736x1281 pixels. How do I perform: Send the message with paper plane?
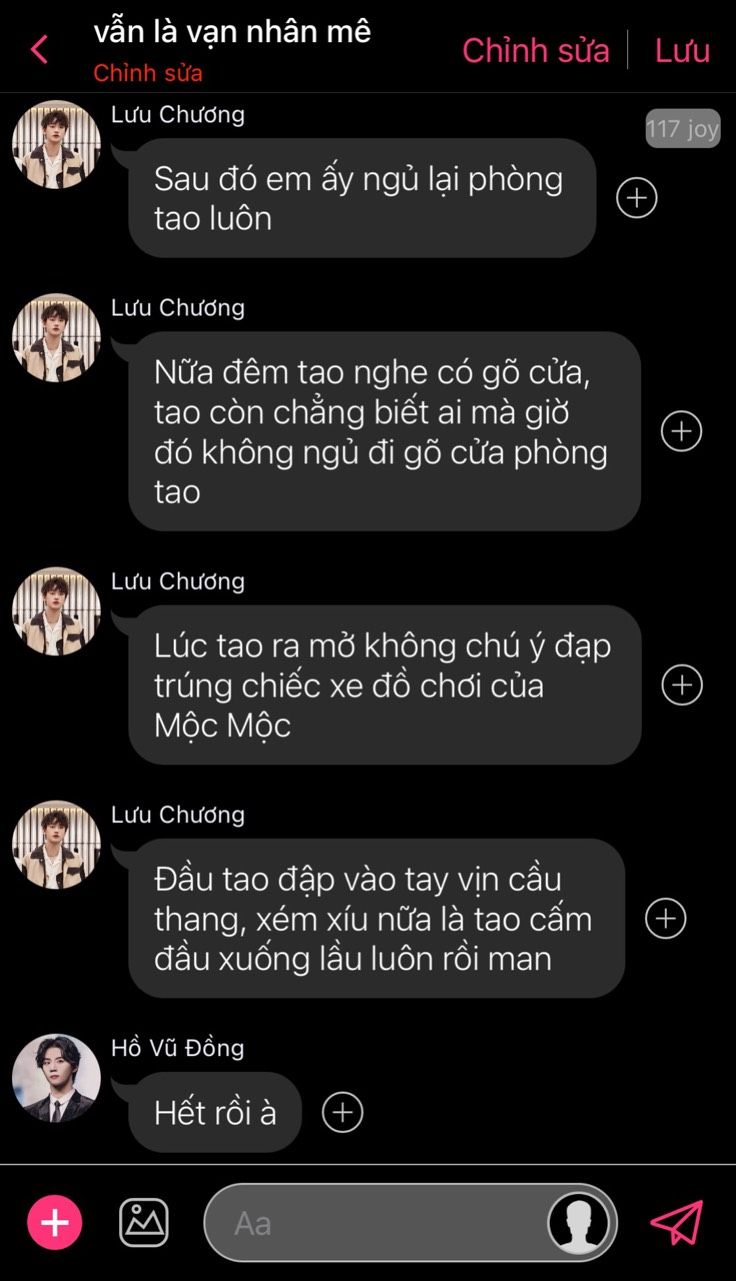(677, 1222)
